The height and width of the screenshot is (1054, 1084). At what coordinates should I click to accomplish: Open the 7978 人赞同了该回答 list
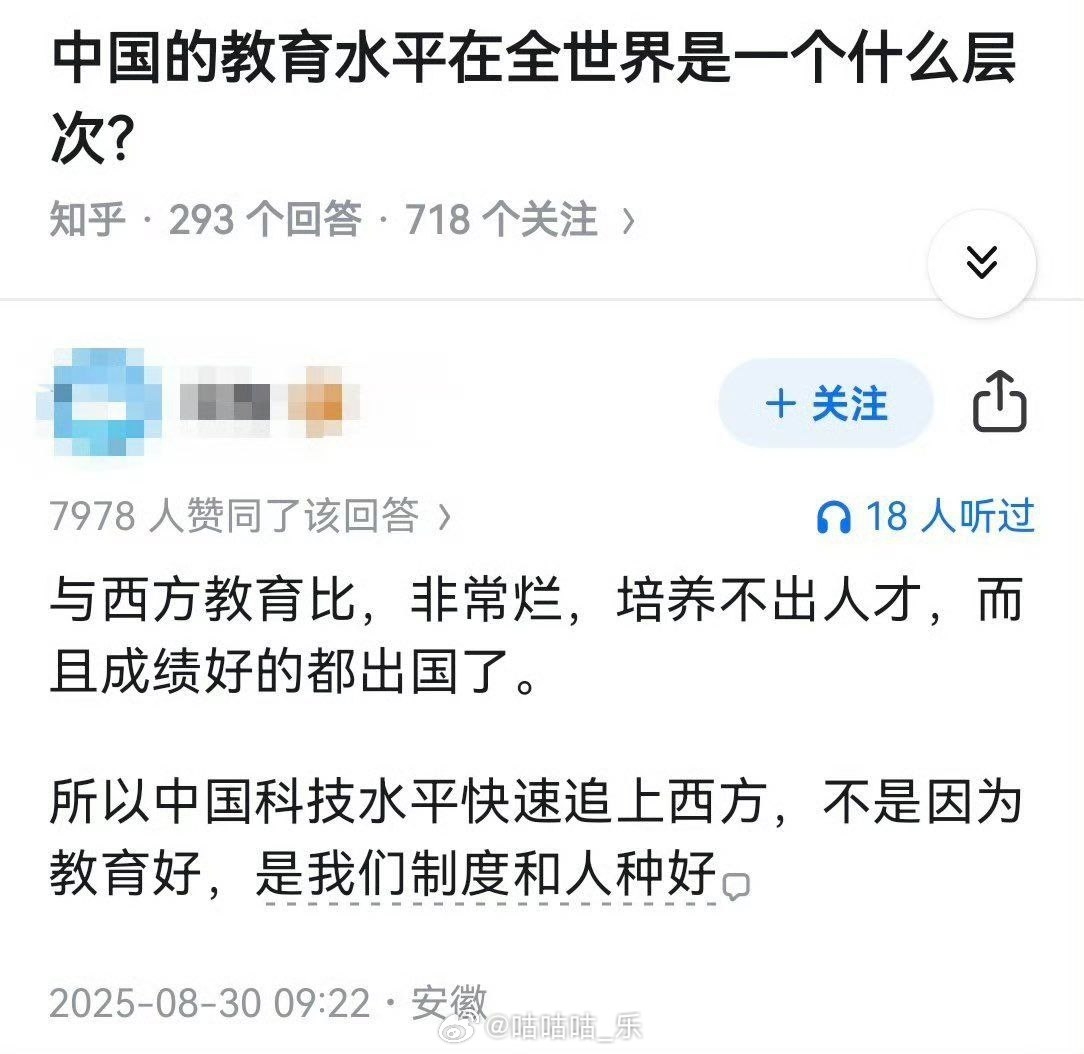pyautogui.click(x=250, y=516)
